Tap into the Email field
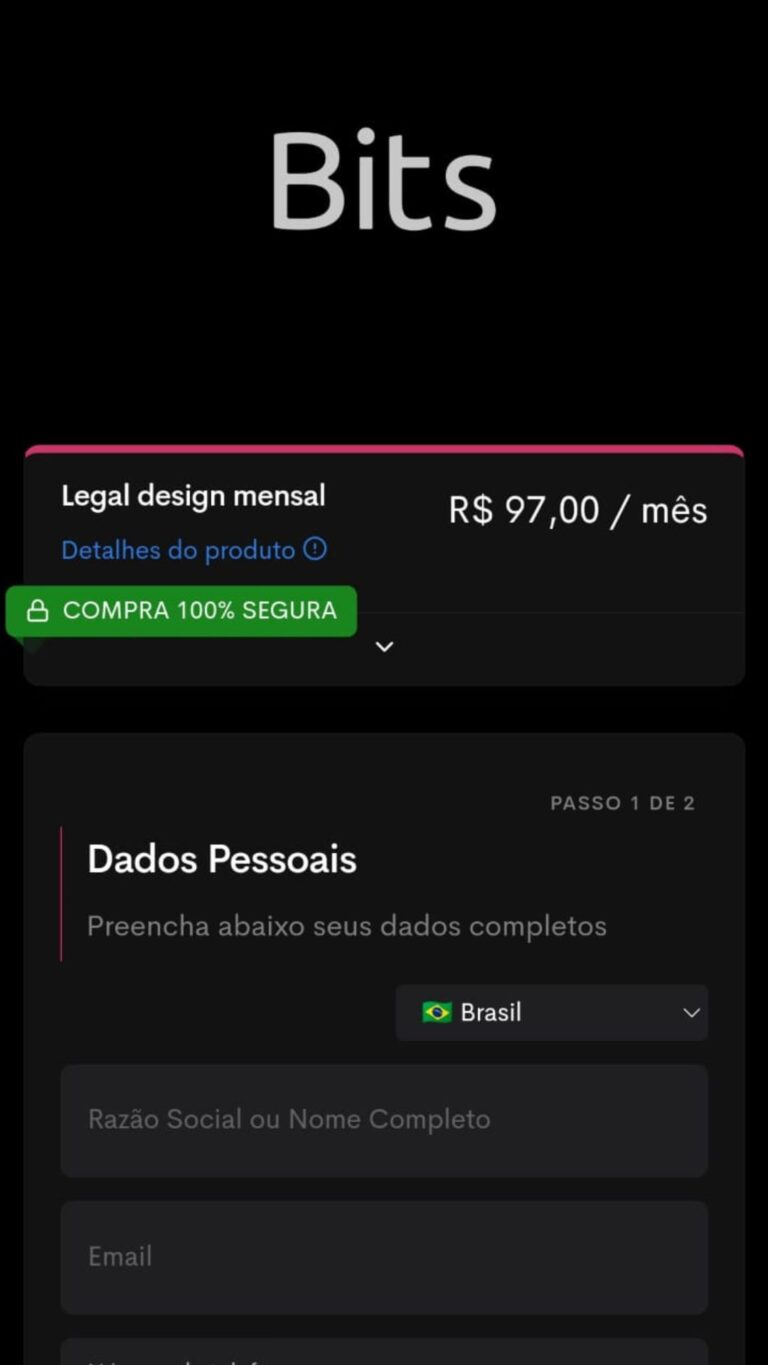Viewport: 768px width, 1365px height. (x=384, y=1257)
